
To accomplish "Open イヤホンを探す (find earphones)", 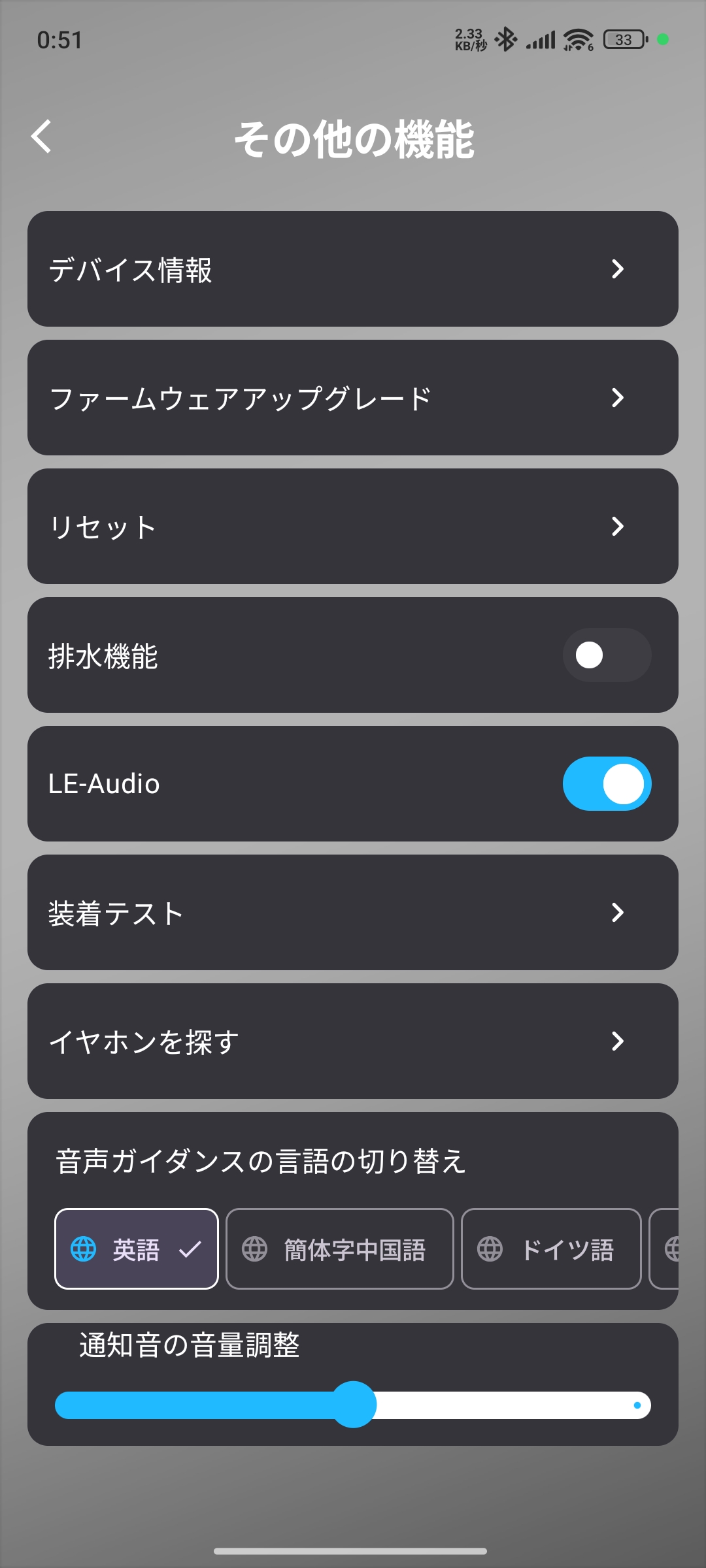I will 353,1041.
